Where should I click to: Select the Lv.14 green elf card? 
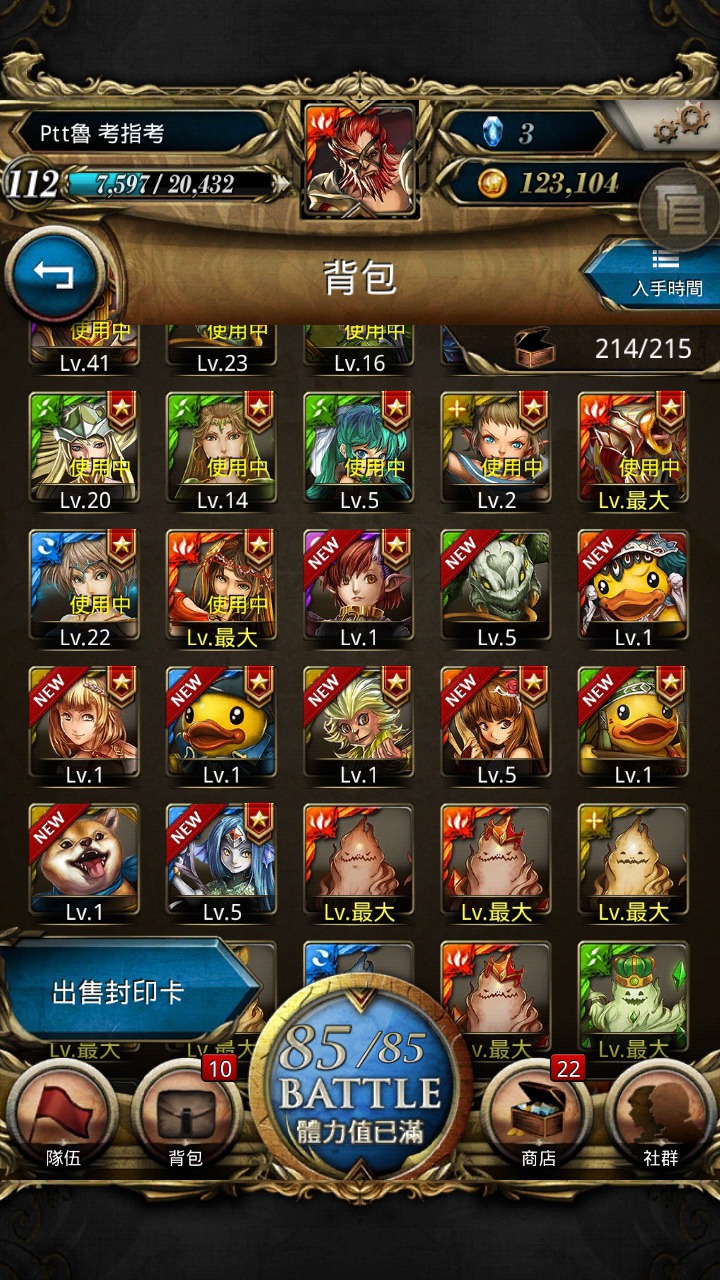pyautogui.click(x=221, y=450)
